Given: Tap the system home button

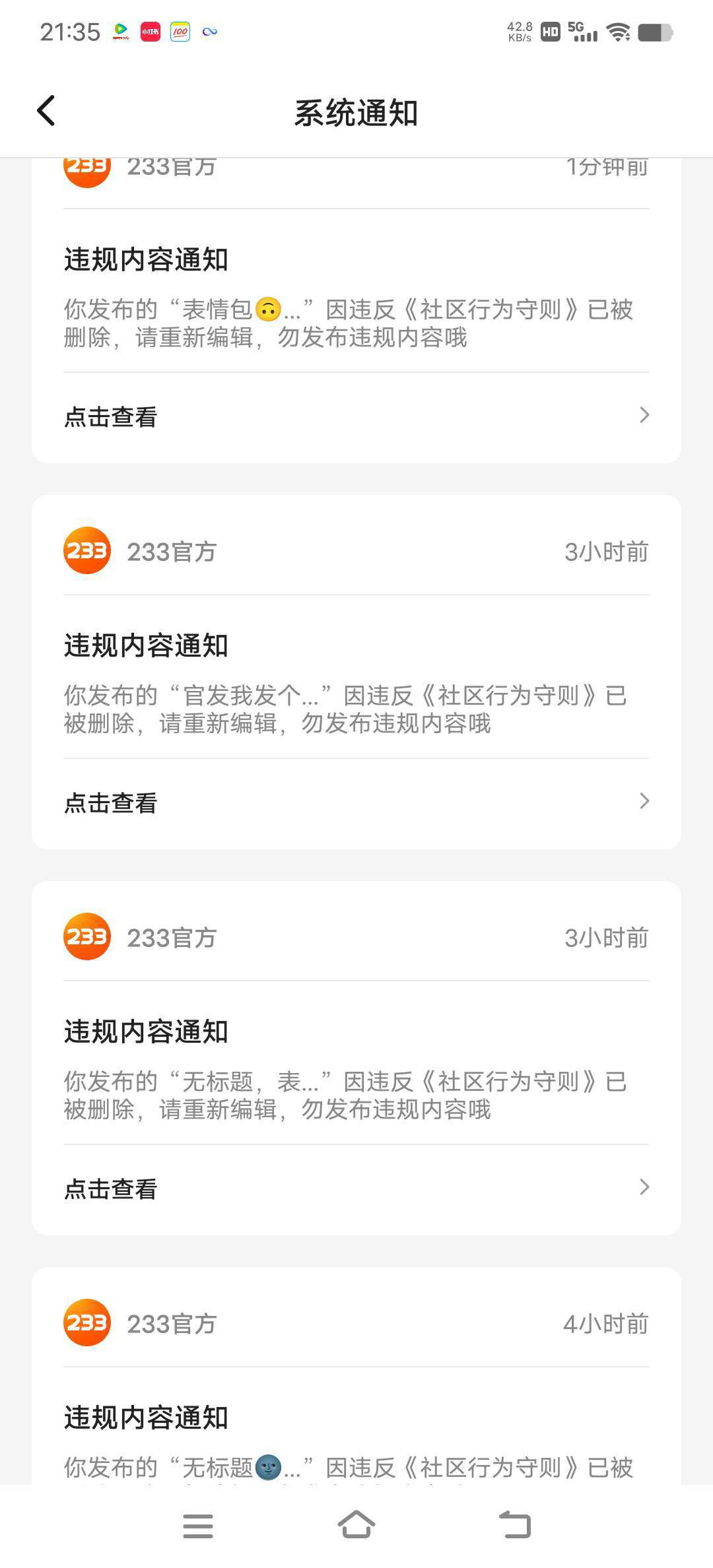Looking at the screenshot, I should (x=356, y=1526).
